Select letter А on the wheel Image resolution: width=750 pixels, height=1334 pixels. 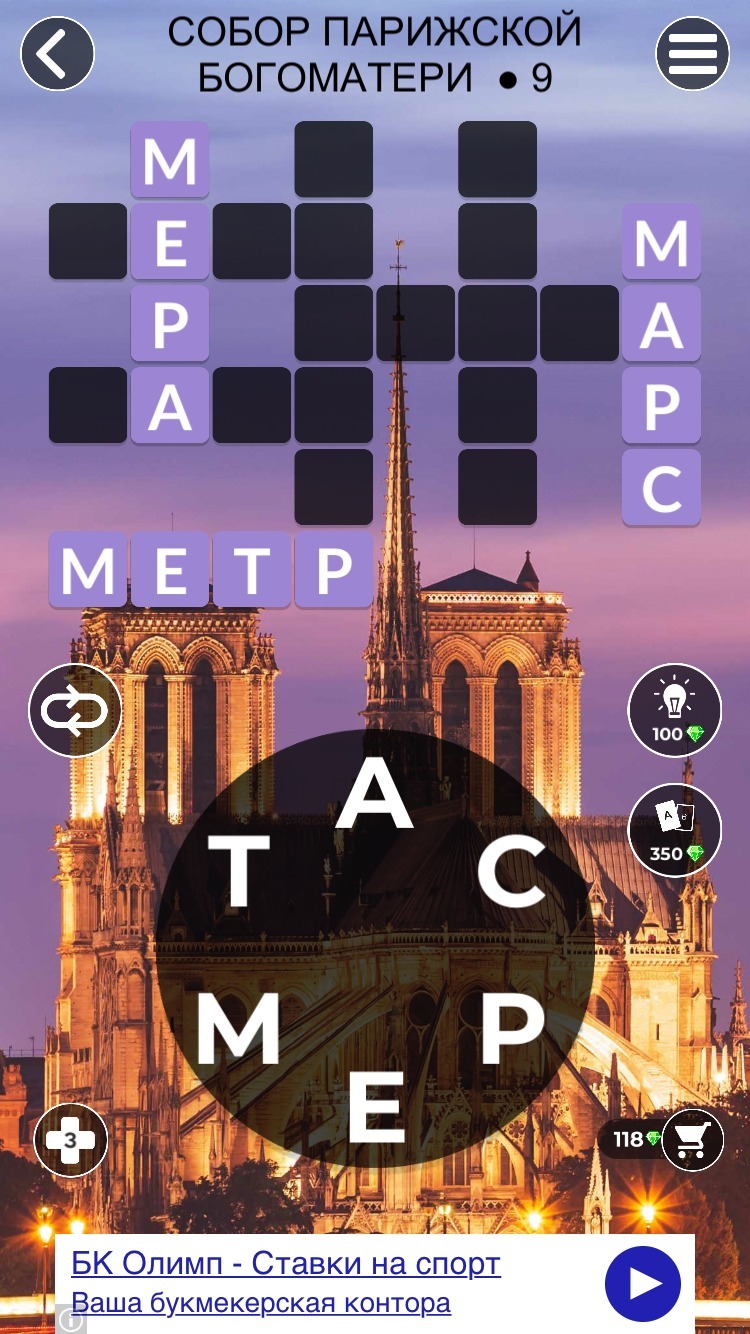click(x=373, y=798)
